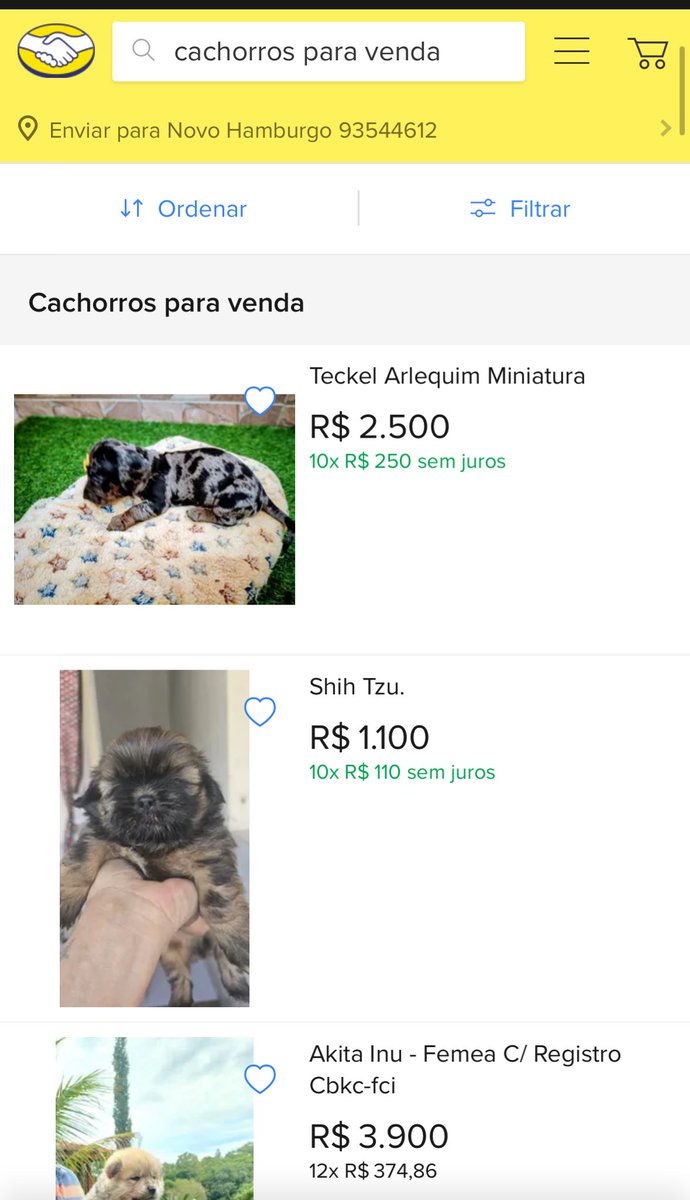This screenshot has height=1200, width=690.
Task: Like the Akita Inu listing with the heart
Action: pyautogui.click(x=260, y=1079)
